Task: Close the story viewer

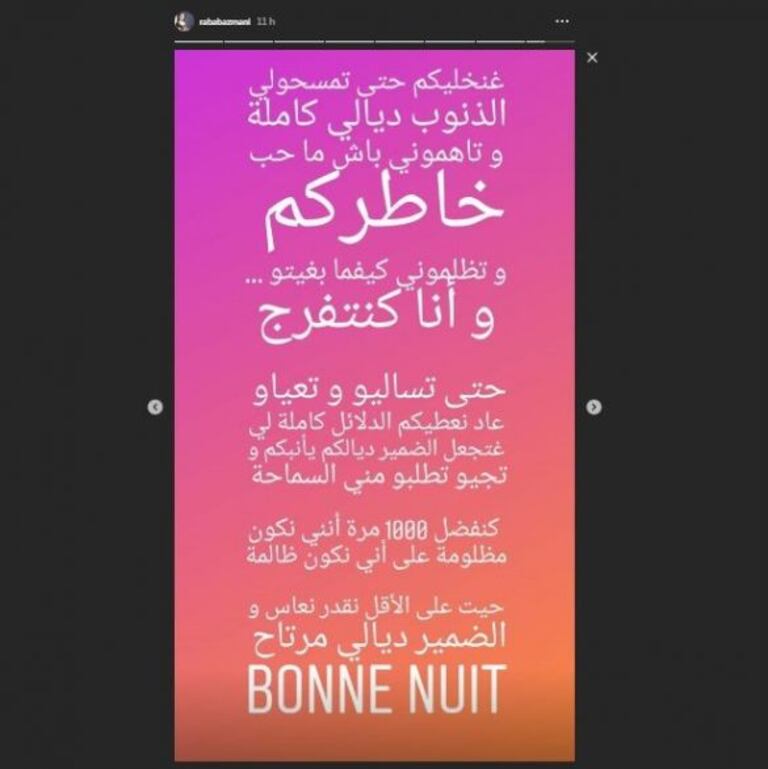Action: coord(592,58)
